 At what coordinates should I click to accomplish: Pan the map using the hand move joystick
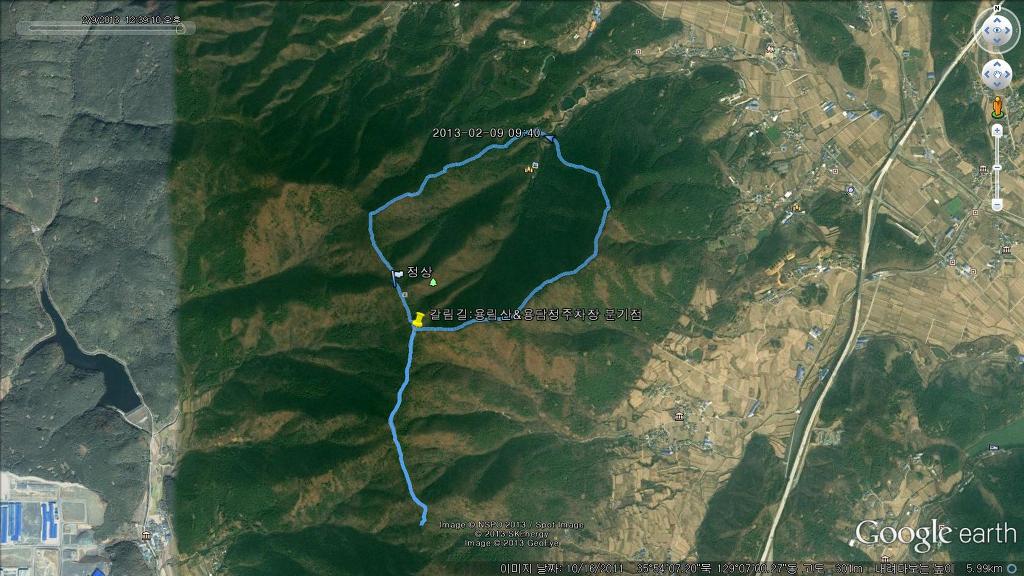pyautogui.click(x=998, y=74)
